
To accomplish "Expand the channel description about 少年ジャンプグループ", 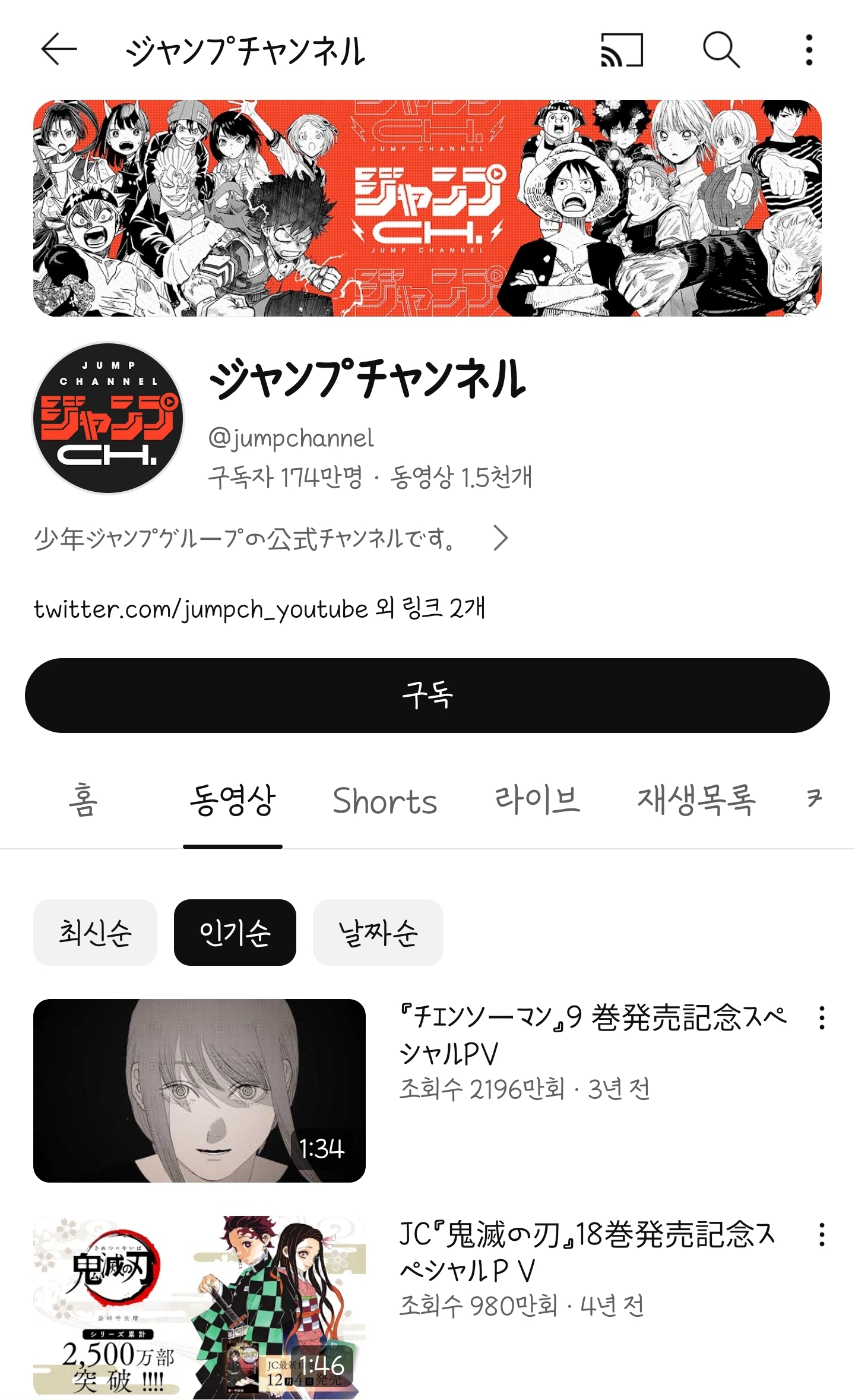I will point(271,539).
